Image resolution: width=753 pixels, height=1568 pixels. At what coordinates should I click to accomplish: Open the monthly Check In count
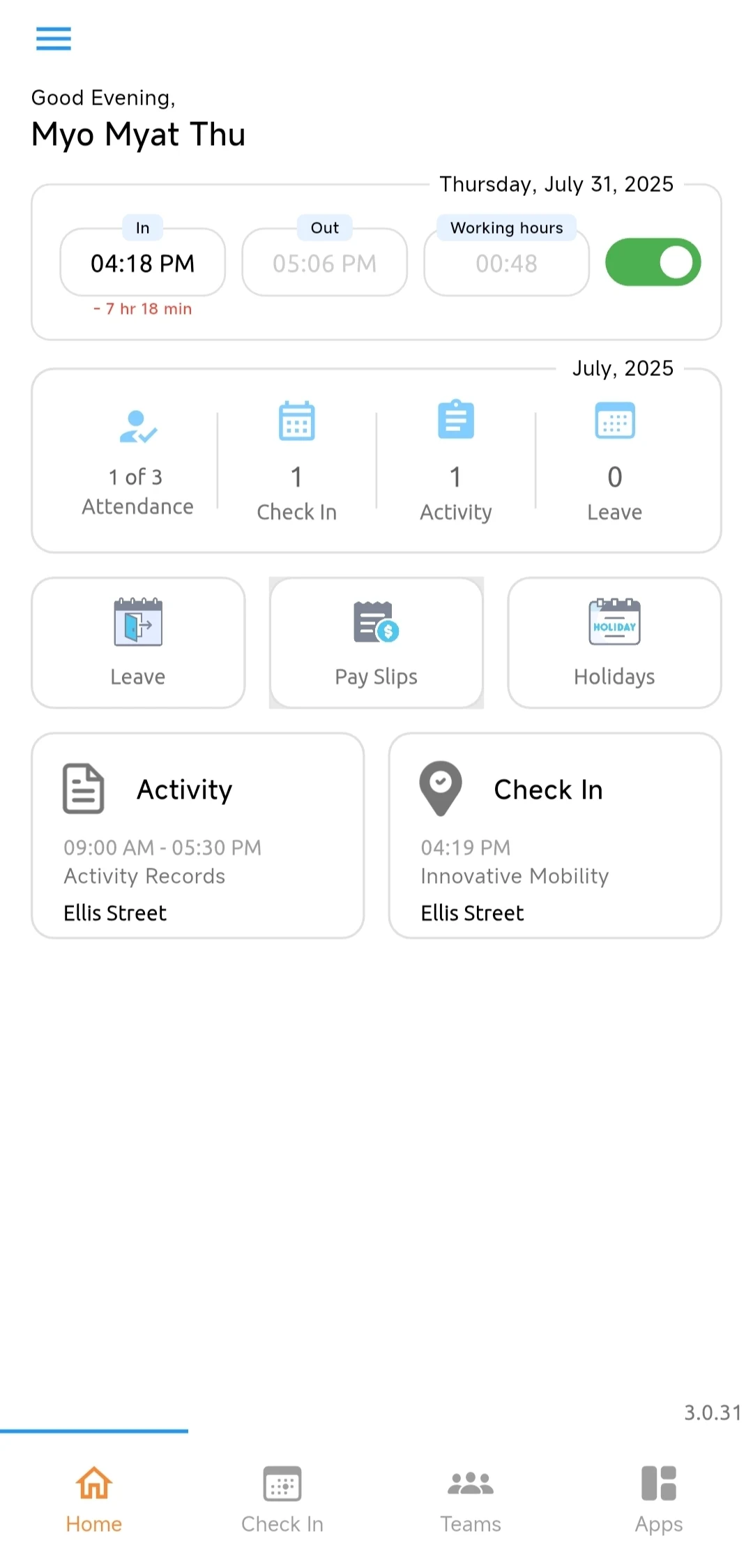[297, 462]
